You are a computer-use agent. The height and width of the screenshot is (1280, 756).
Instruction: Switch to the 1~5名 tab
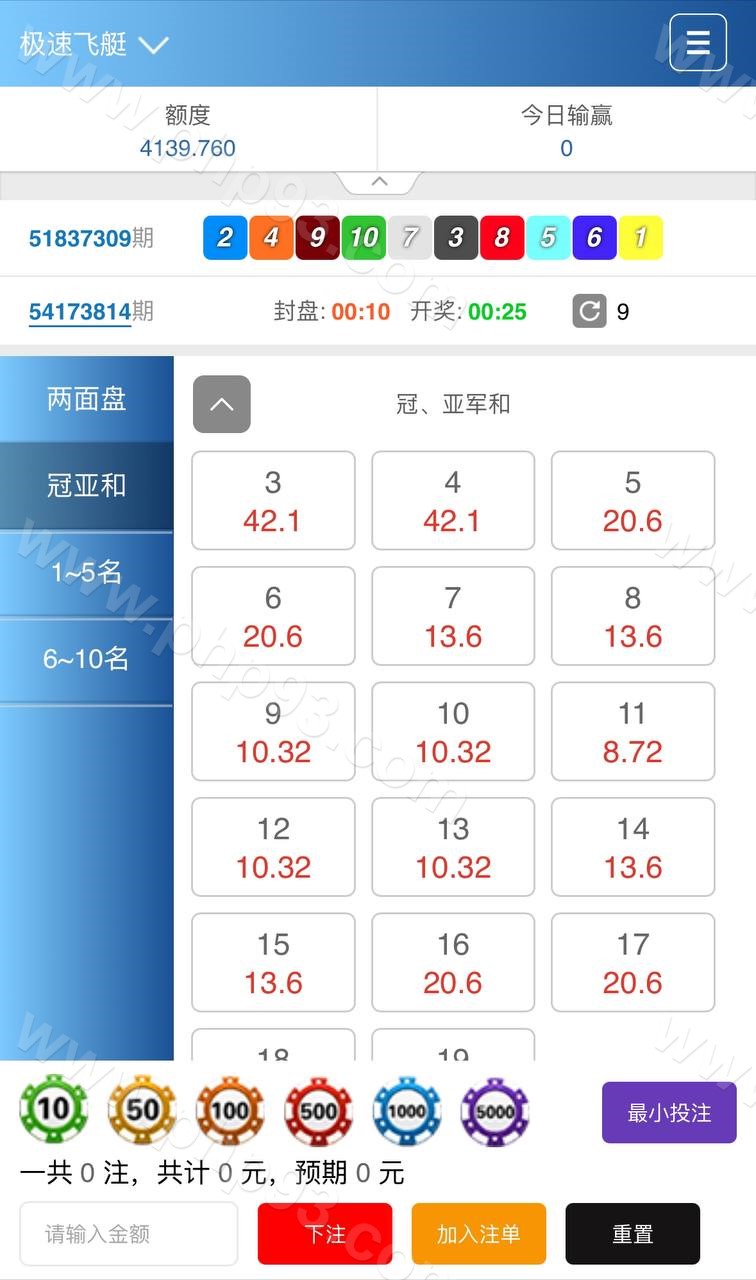coord(87,572)
